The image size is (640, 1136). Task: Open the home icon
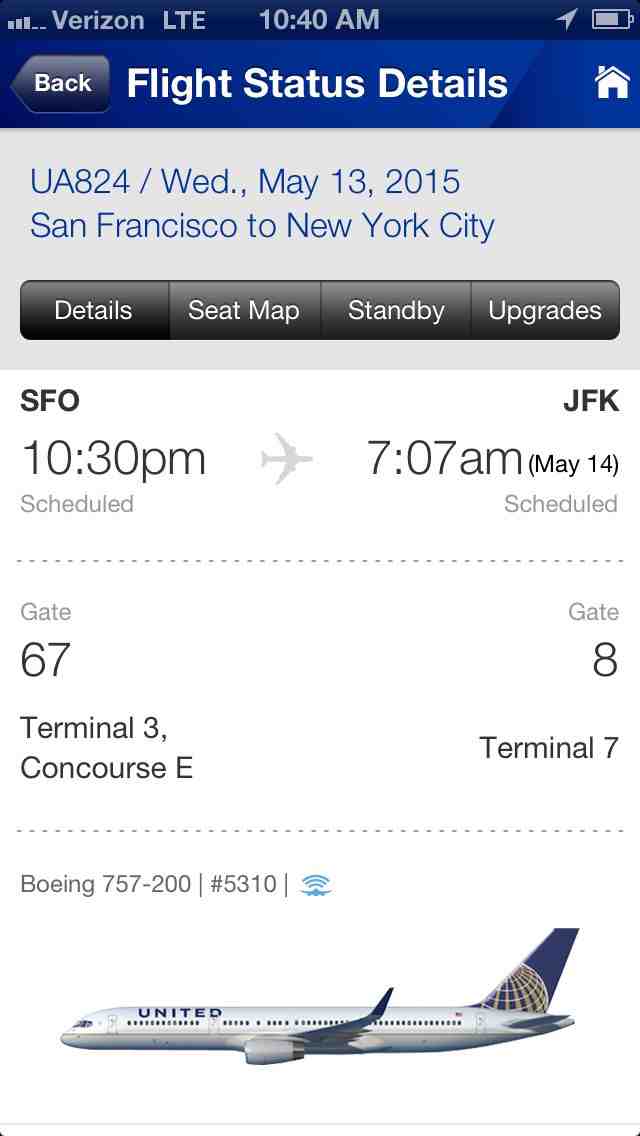click(x=612, y=83)
